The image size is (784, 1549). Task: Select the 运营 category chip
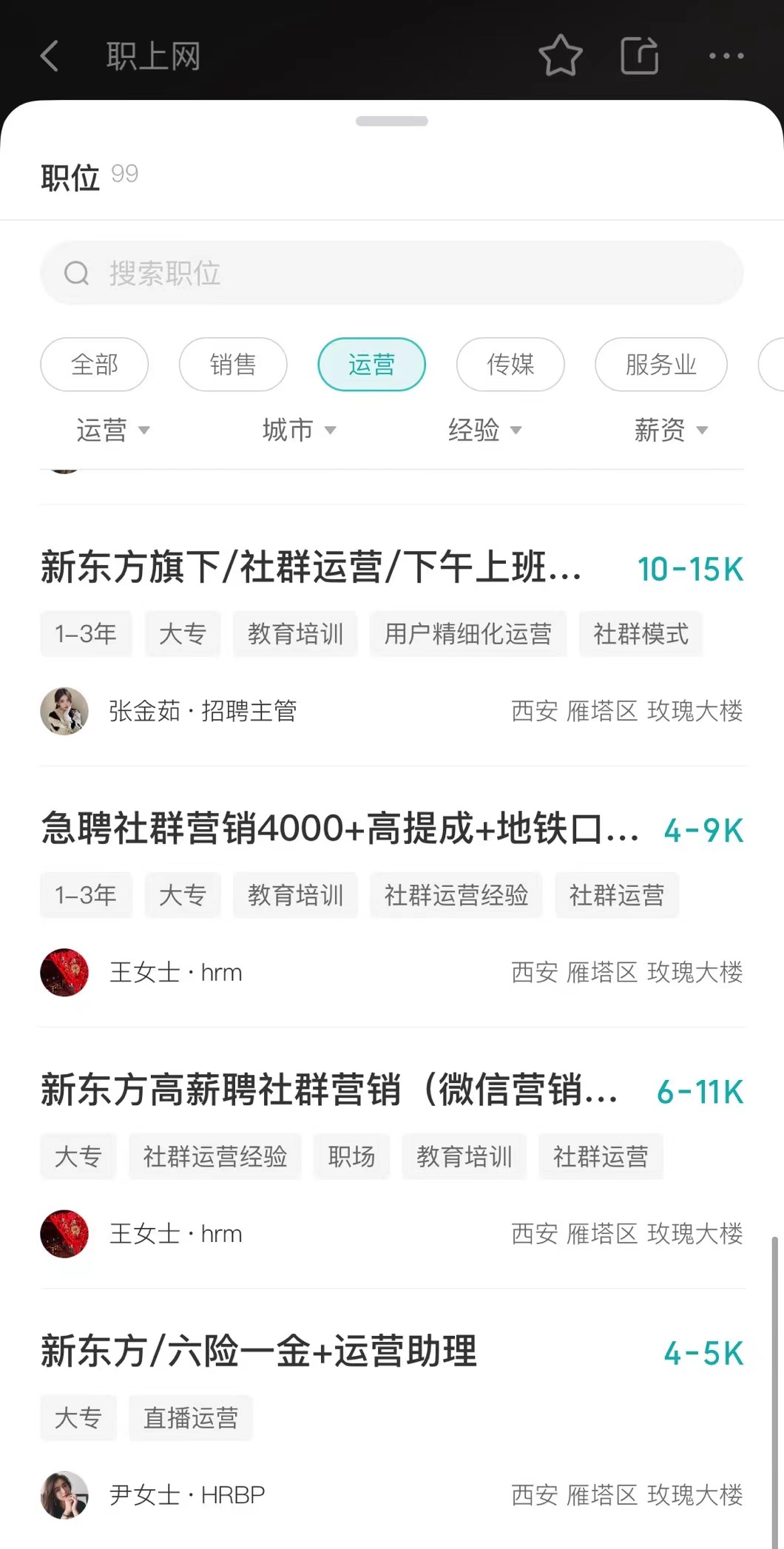click(x=371, y=365)
